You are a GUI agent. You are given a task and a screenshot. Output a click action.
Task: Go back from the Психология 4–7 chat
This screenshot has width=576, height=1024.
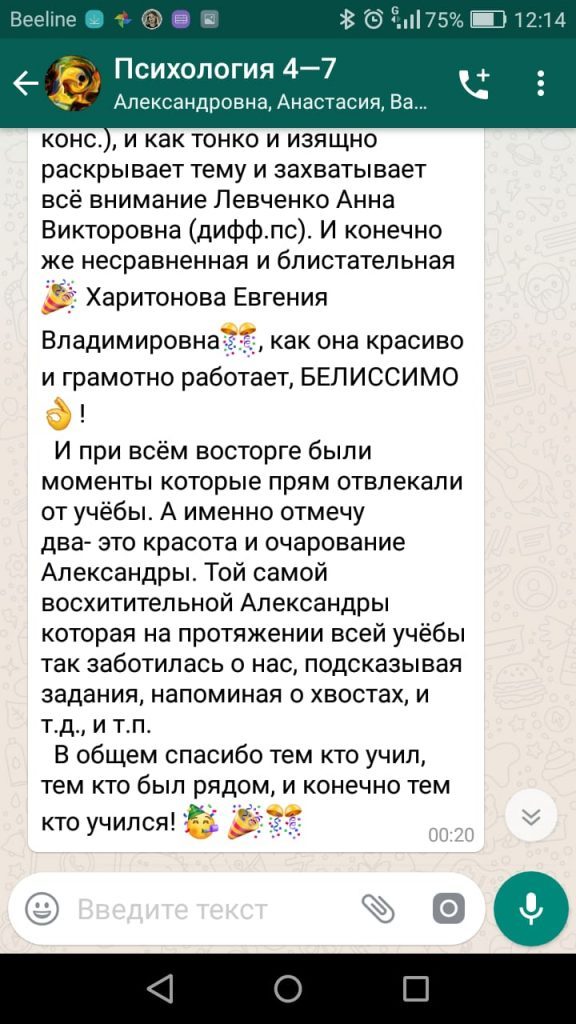tap(25, 83)
